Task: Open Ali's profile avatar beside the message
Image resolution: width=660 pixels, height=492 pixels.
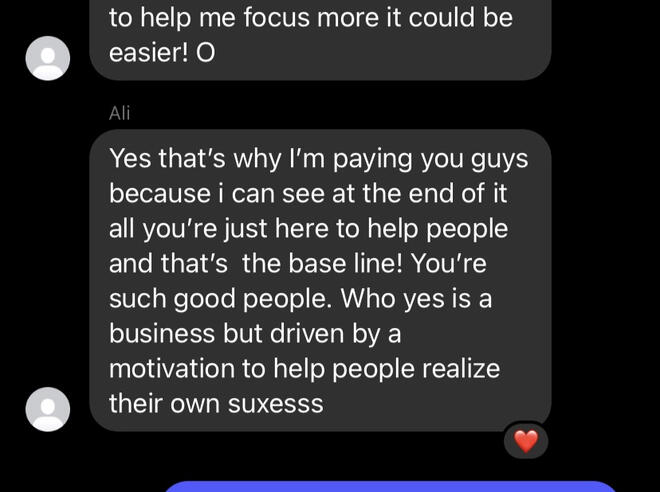Action: pyautogui.click(x=47, y=409)
